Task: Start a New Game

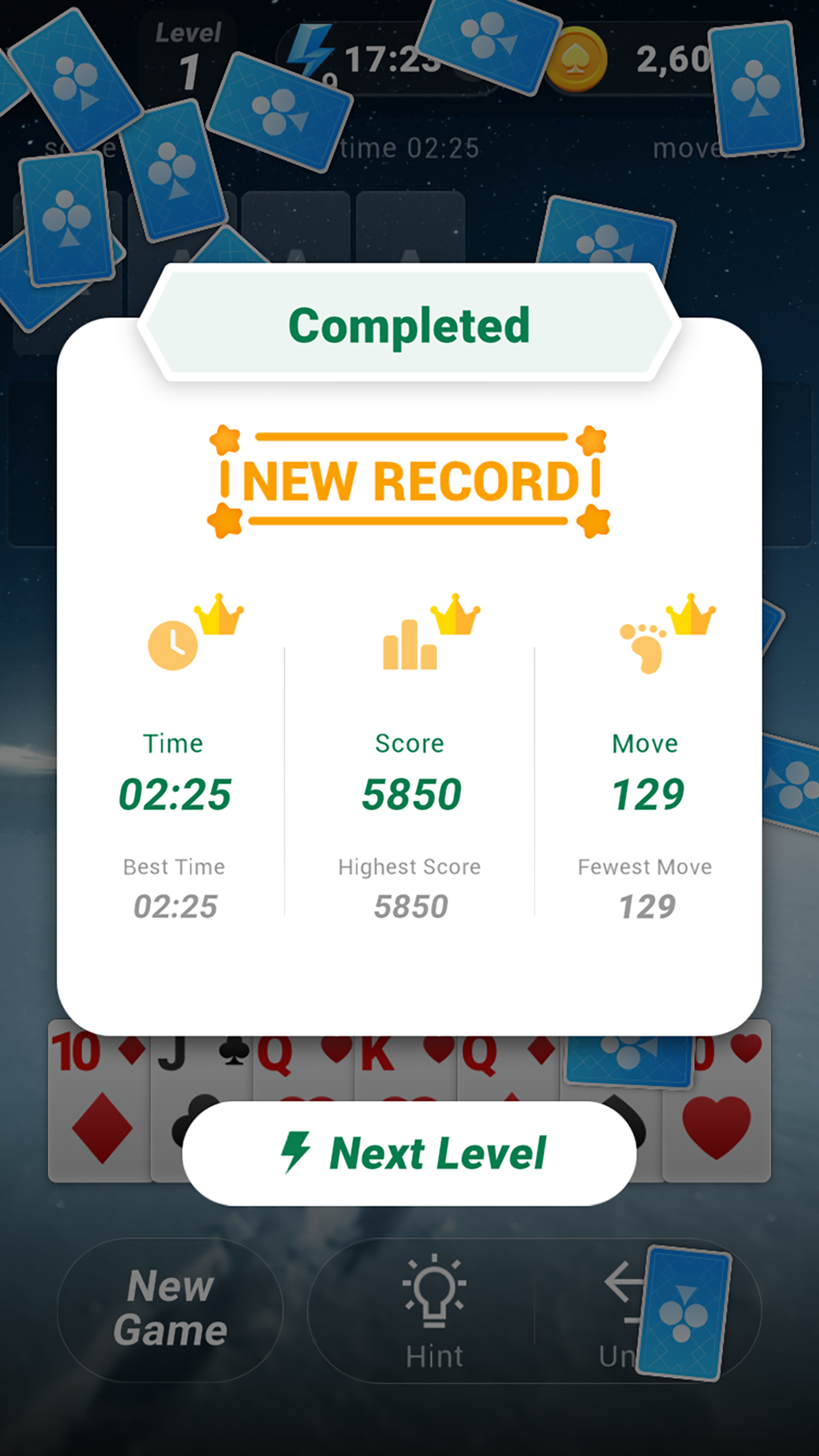Action: coord(170,1309)
